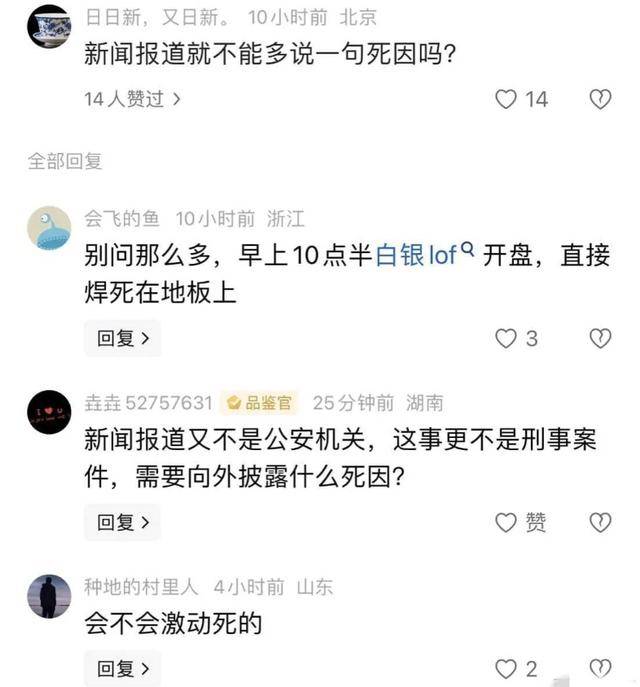
Task: Dislike 会飞的鱼's reply
Action: pos(599,338)
